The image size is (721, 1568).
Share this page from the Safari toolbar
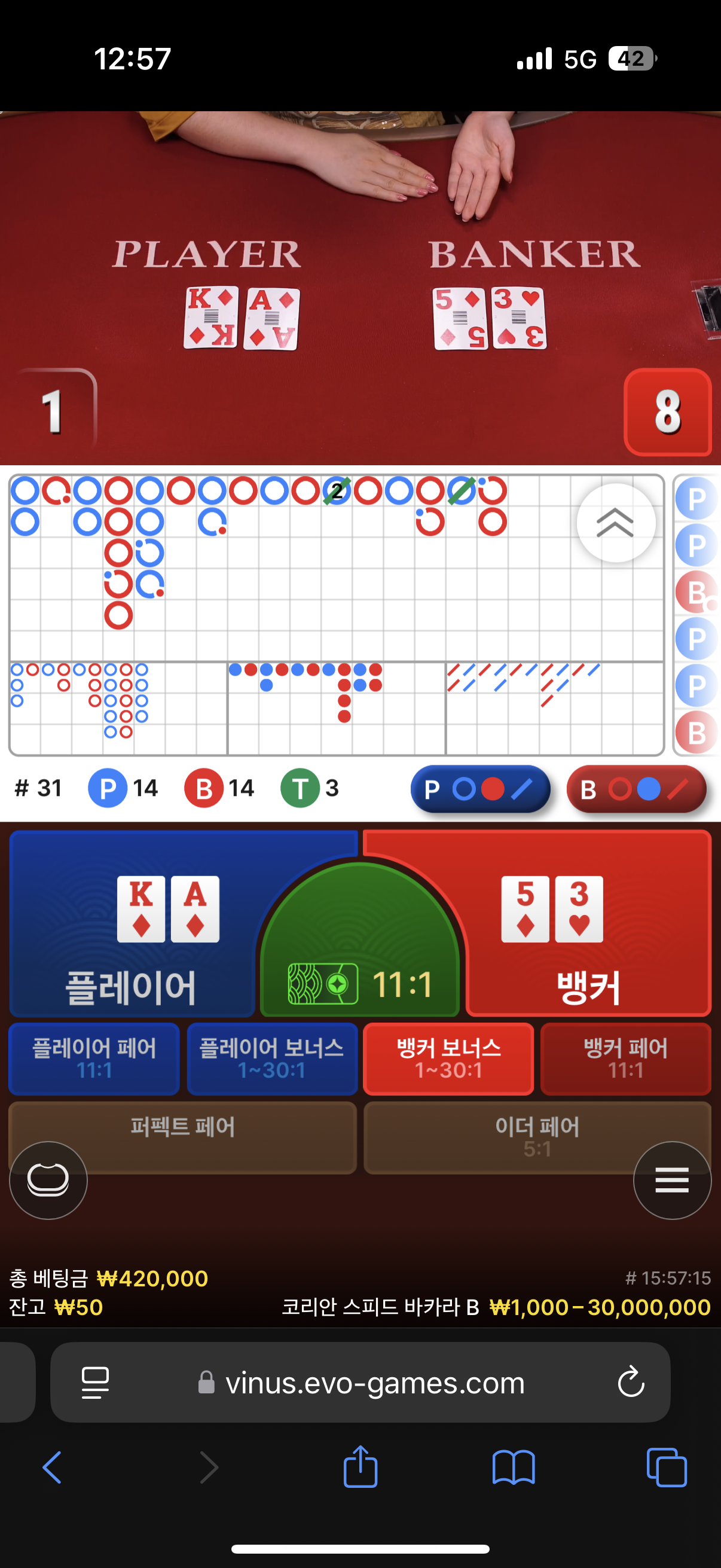tap(360, 1467)
